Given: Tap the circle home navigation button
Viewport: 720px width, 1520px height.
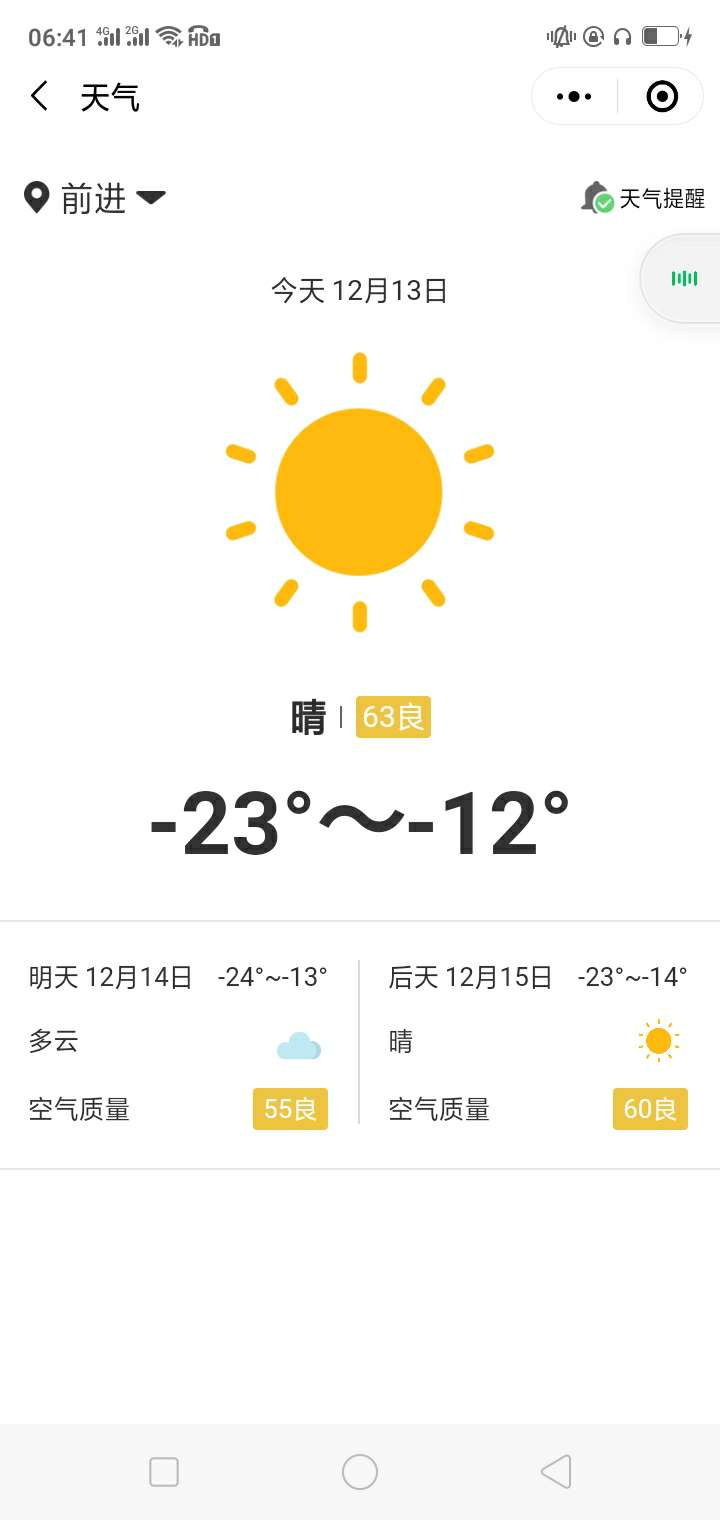Looking at the screenshot, I should coord(360,1471).
